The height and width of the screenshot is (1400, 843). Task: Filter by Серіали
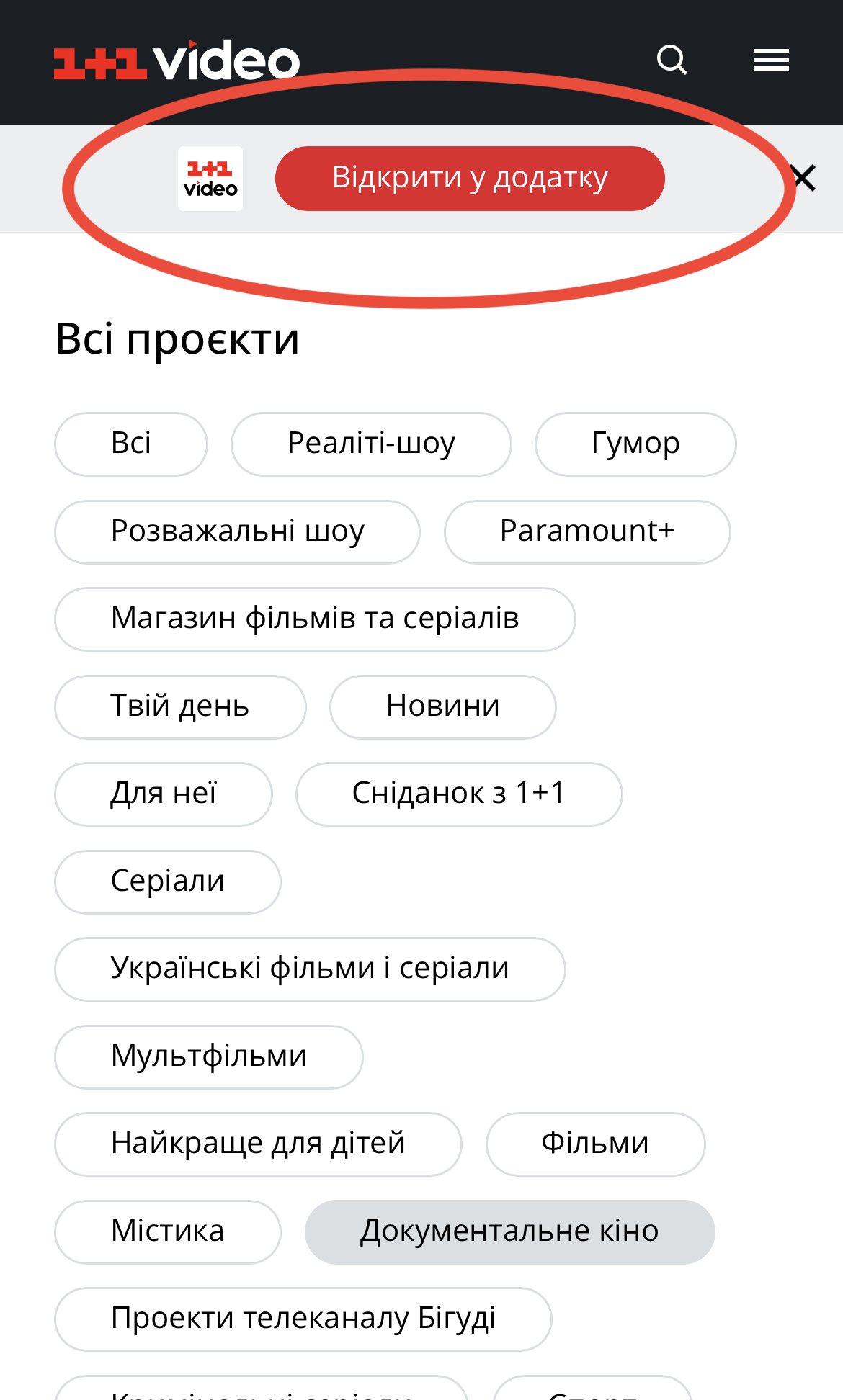pos(167,881)
